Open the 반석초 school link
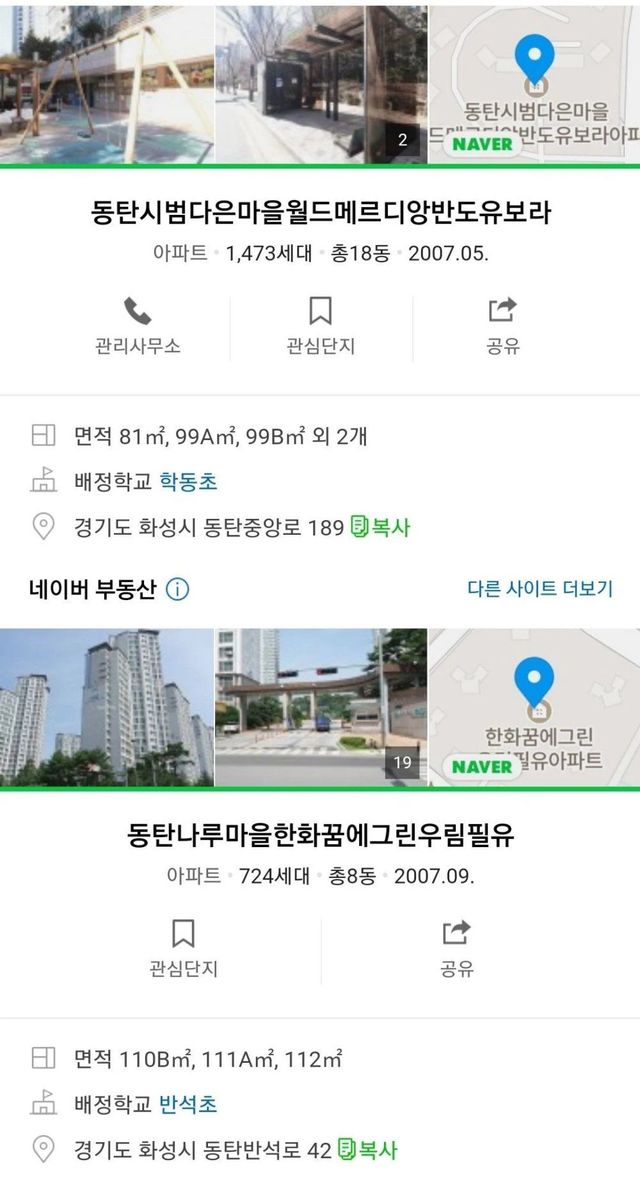Viewport: 640px width, 1183px height. 189,1104
